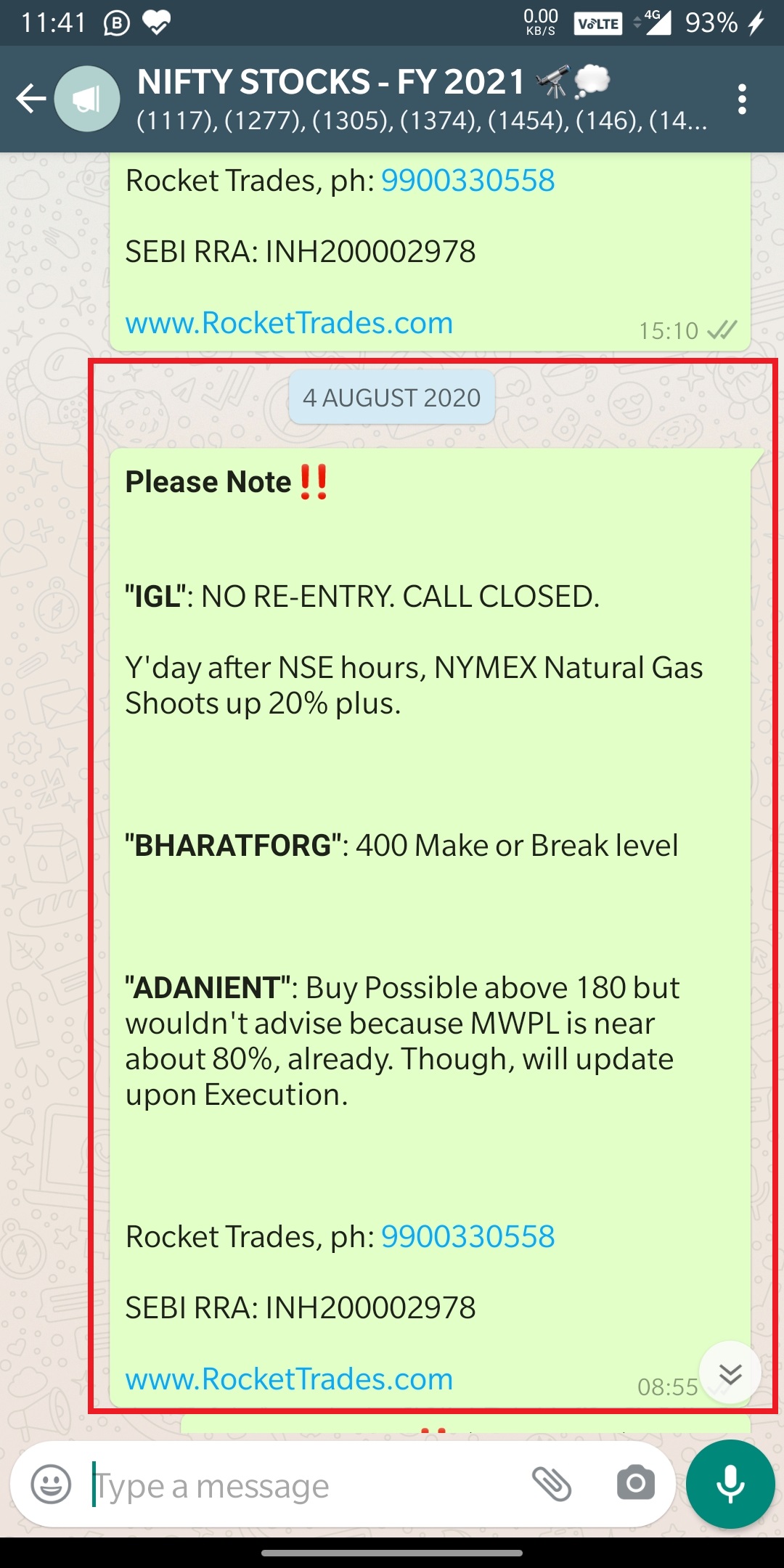Viewport: 784px width, 1568px height.
Task: Open the three-dot overflow menu
Action: tap(741, 99)
